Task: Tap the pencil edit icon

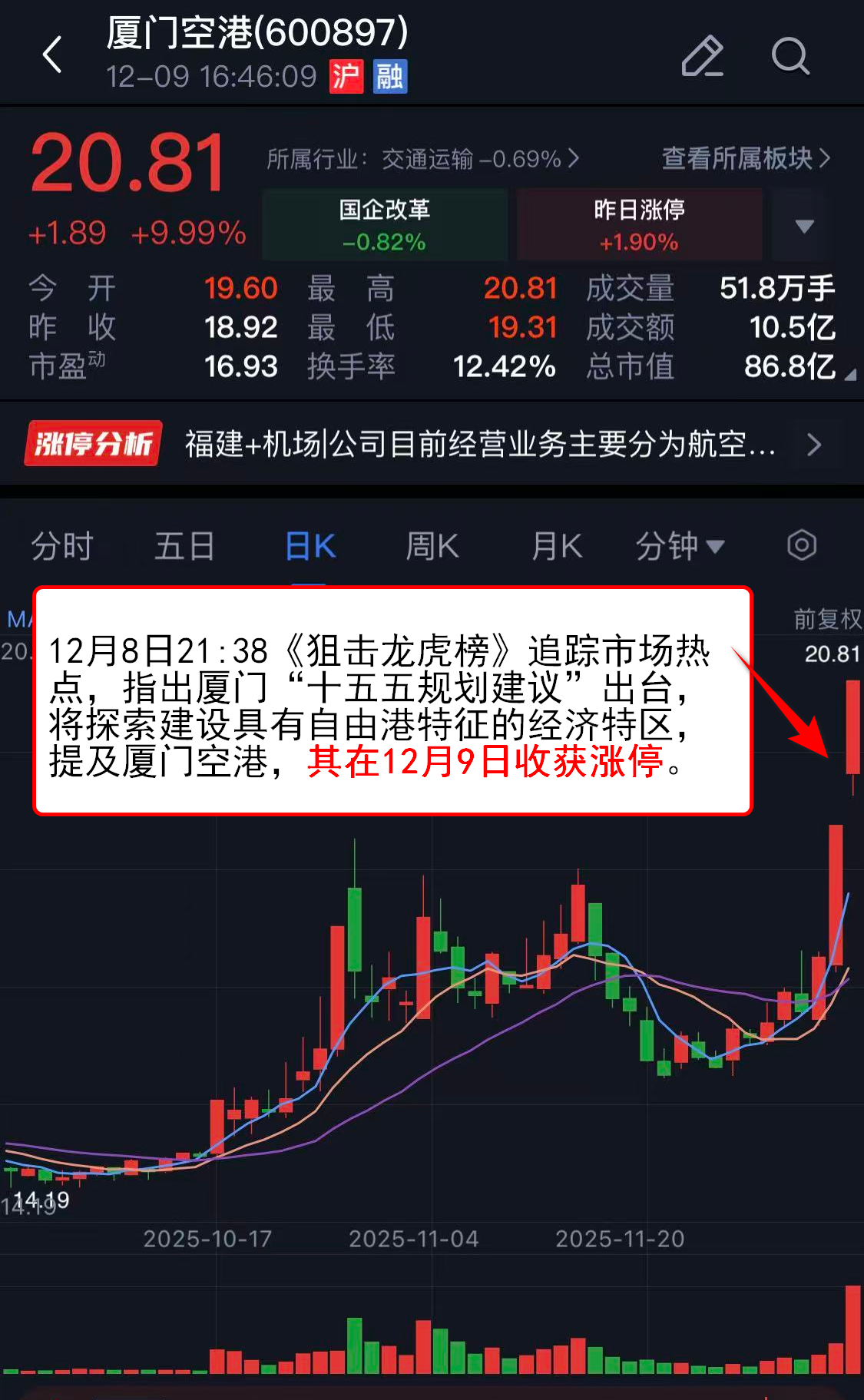Action: pyautogui.click(x=702, y=56)
